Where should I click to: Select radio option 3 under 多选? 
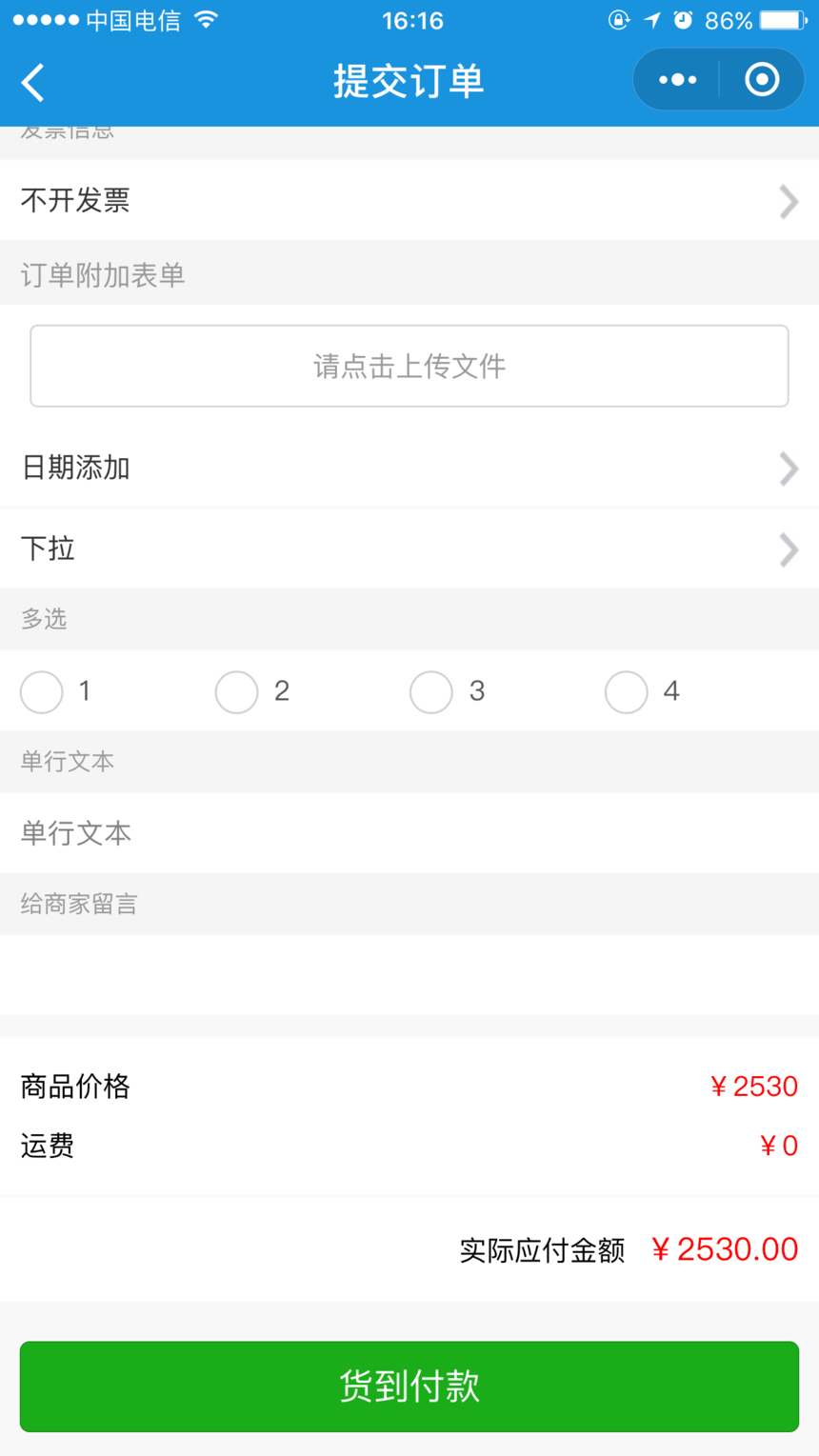tap(432, 691)
